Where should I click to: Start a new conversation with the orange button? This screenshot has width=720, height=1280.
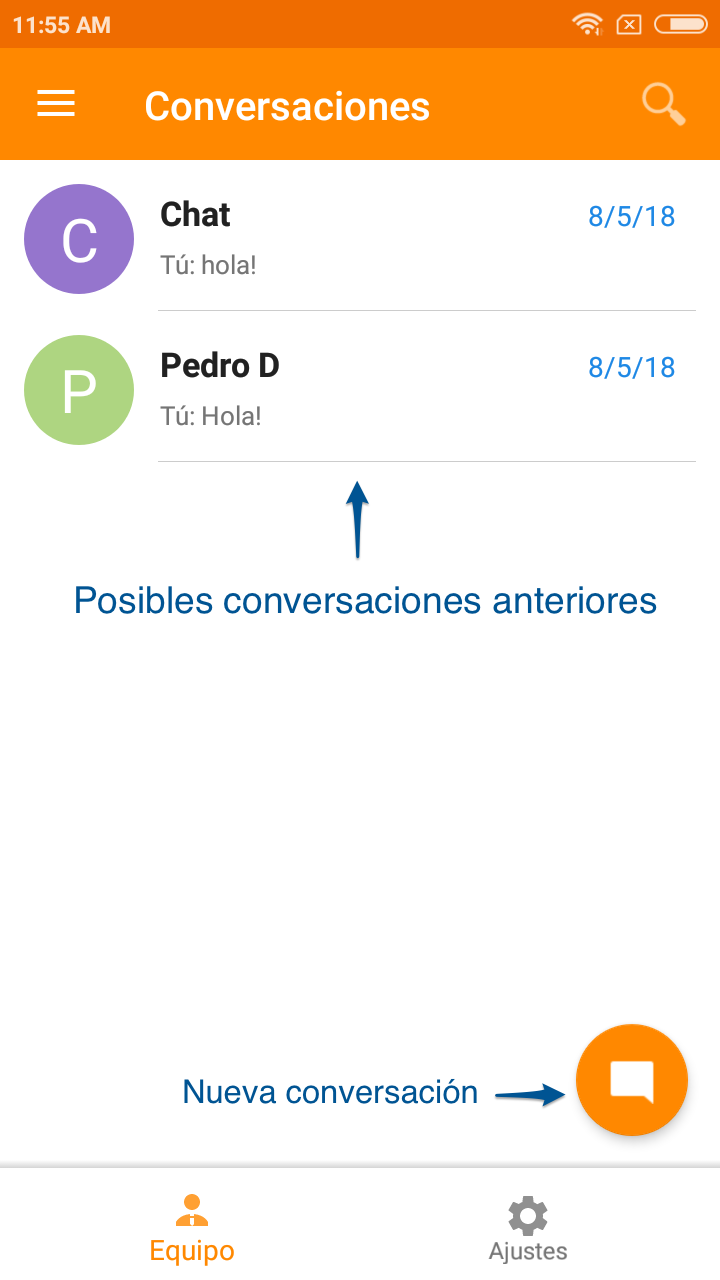pos(632,1080)
